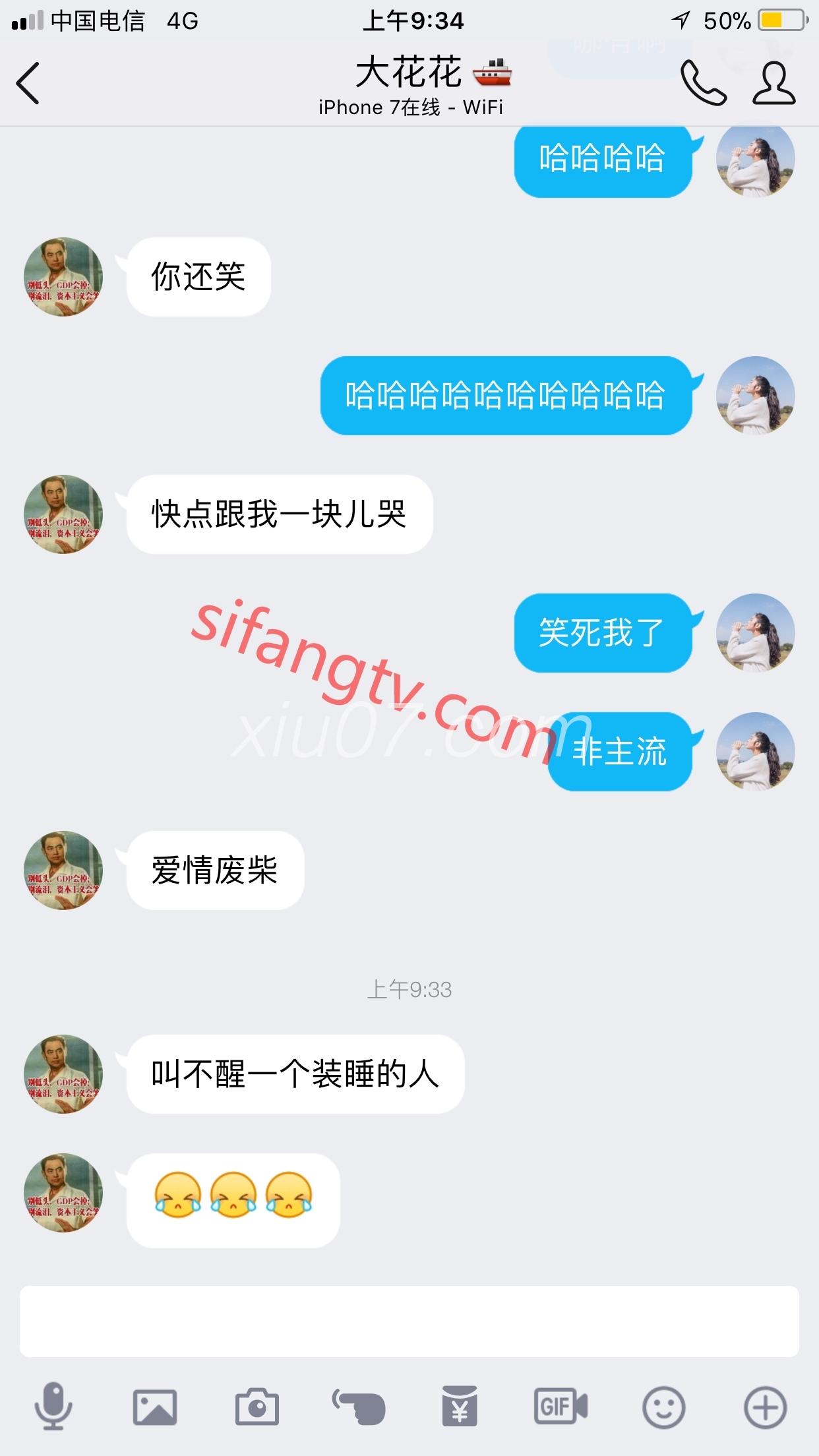The image size is (819, 1456).
Task: Start a voice call with 大花花
Action: [x=703, y=83]
